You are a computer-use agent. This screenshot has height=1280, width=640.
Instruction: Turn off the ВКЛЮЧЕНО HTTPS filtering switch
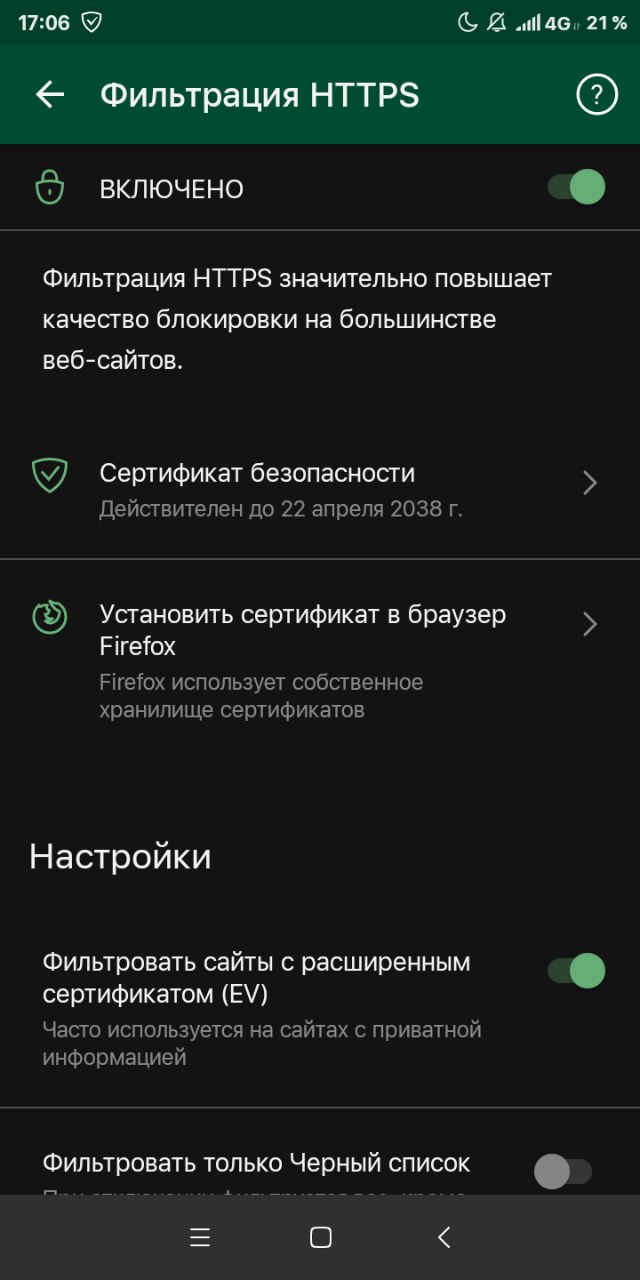[x=577, y=187]
